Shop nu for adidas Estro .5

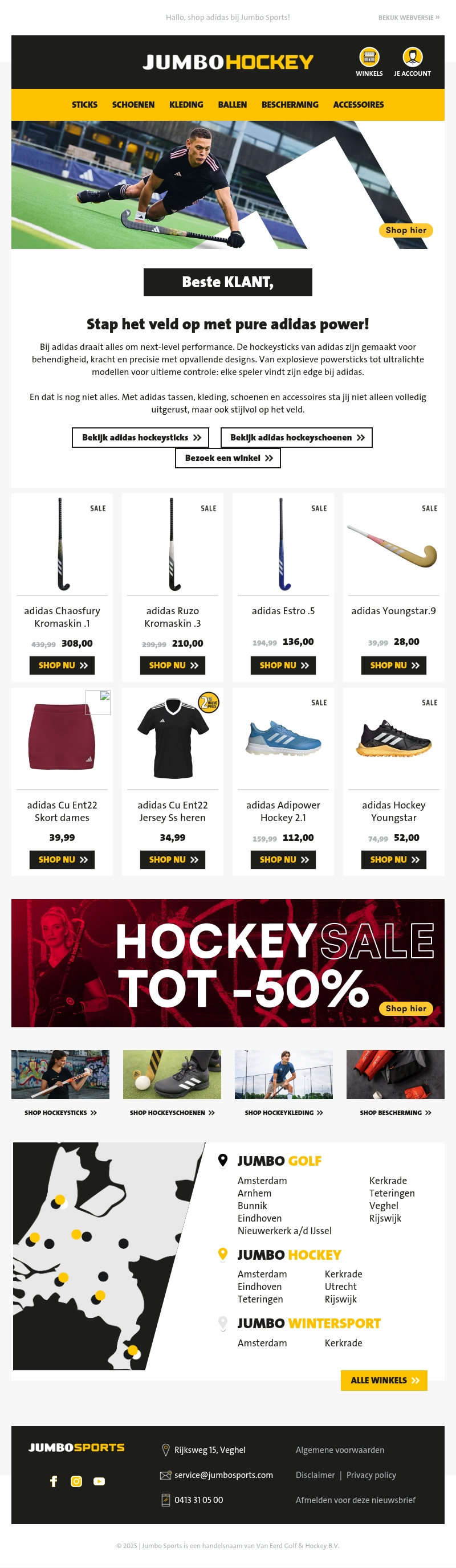[x=283, y=665]
